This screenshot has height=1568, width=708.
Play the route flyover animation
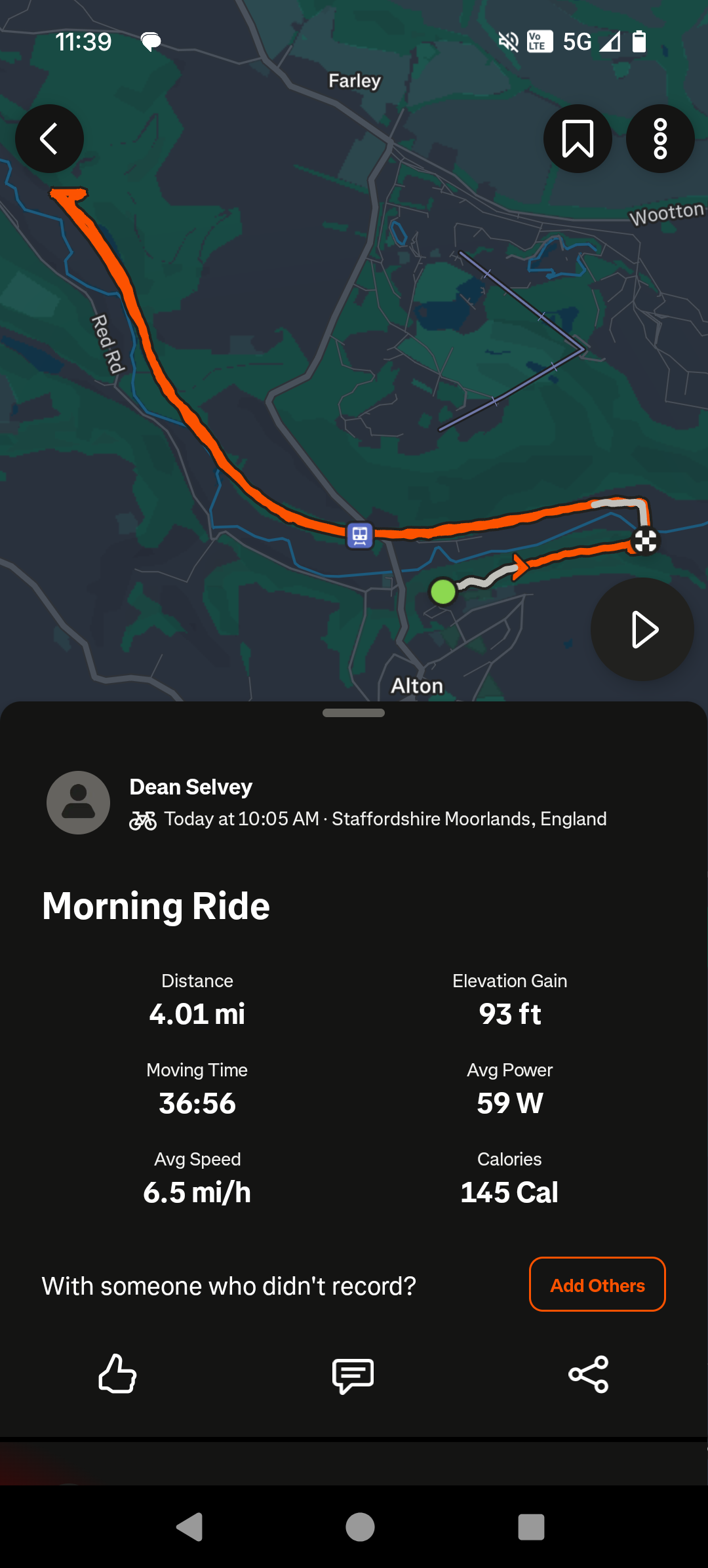tap(642, 629)
